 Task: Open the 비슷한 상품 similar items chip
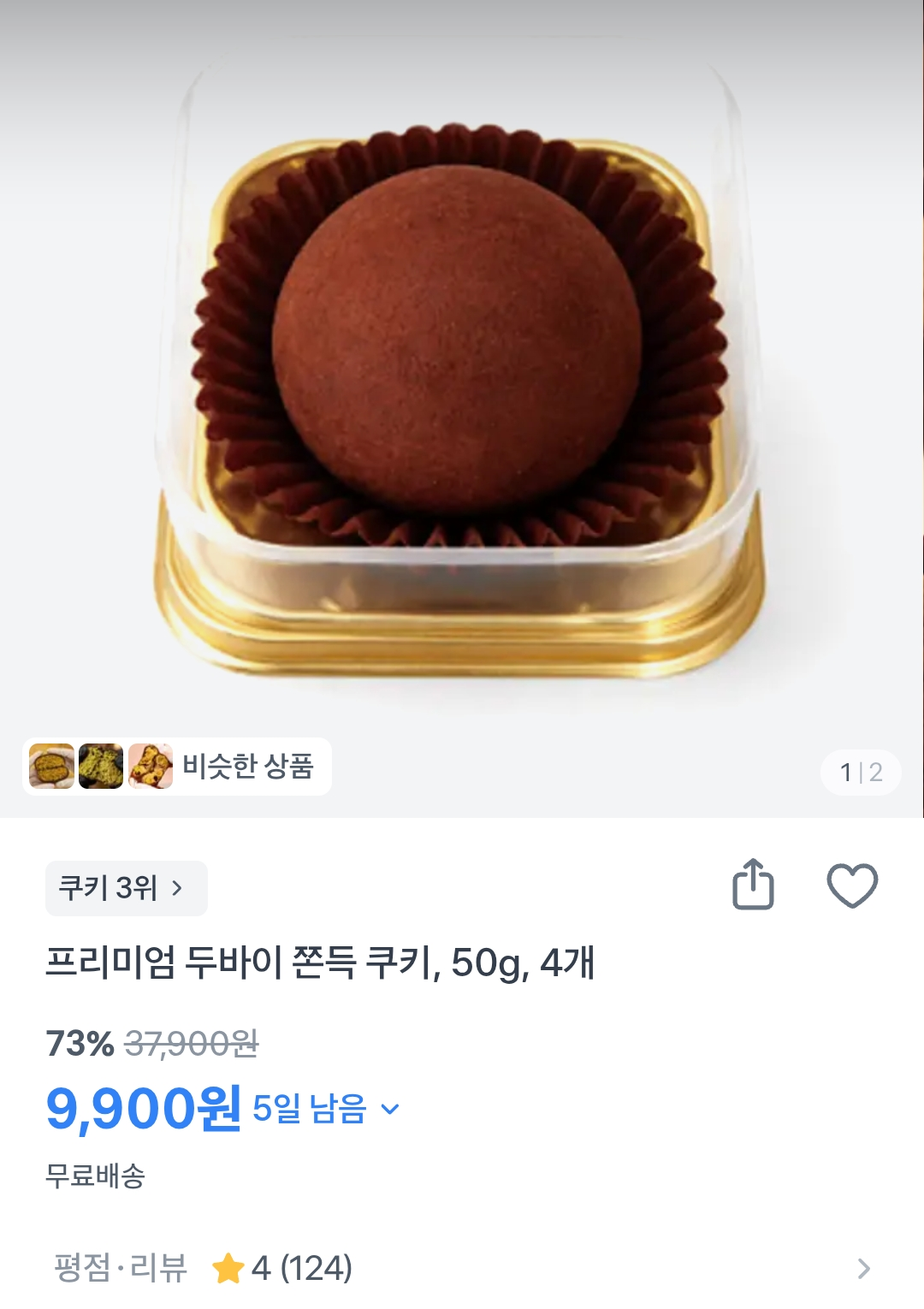pyautogui.click(x=177, y=767)
